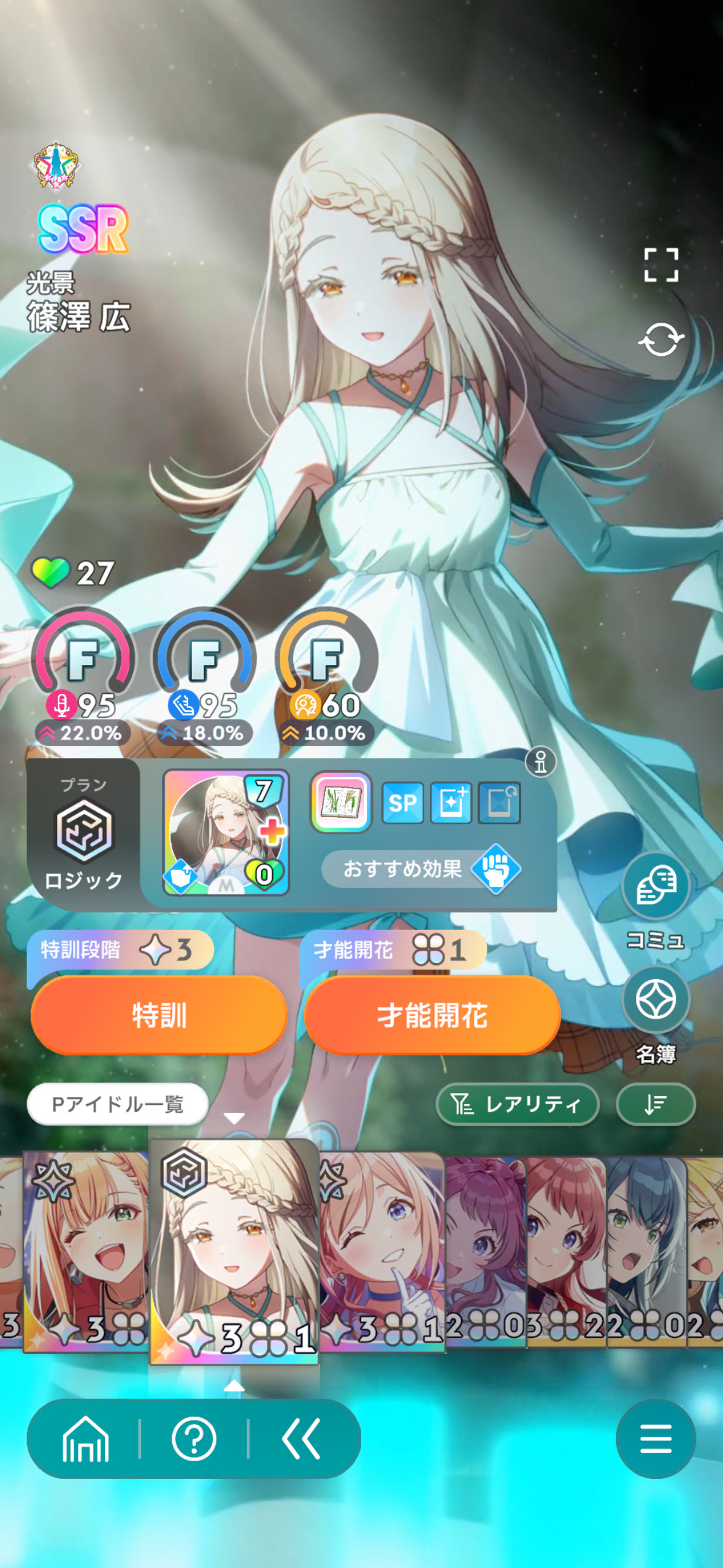Tap the orange 才能開花 button

click(432, 1015)
